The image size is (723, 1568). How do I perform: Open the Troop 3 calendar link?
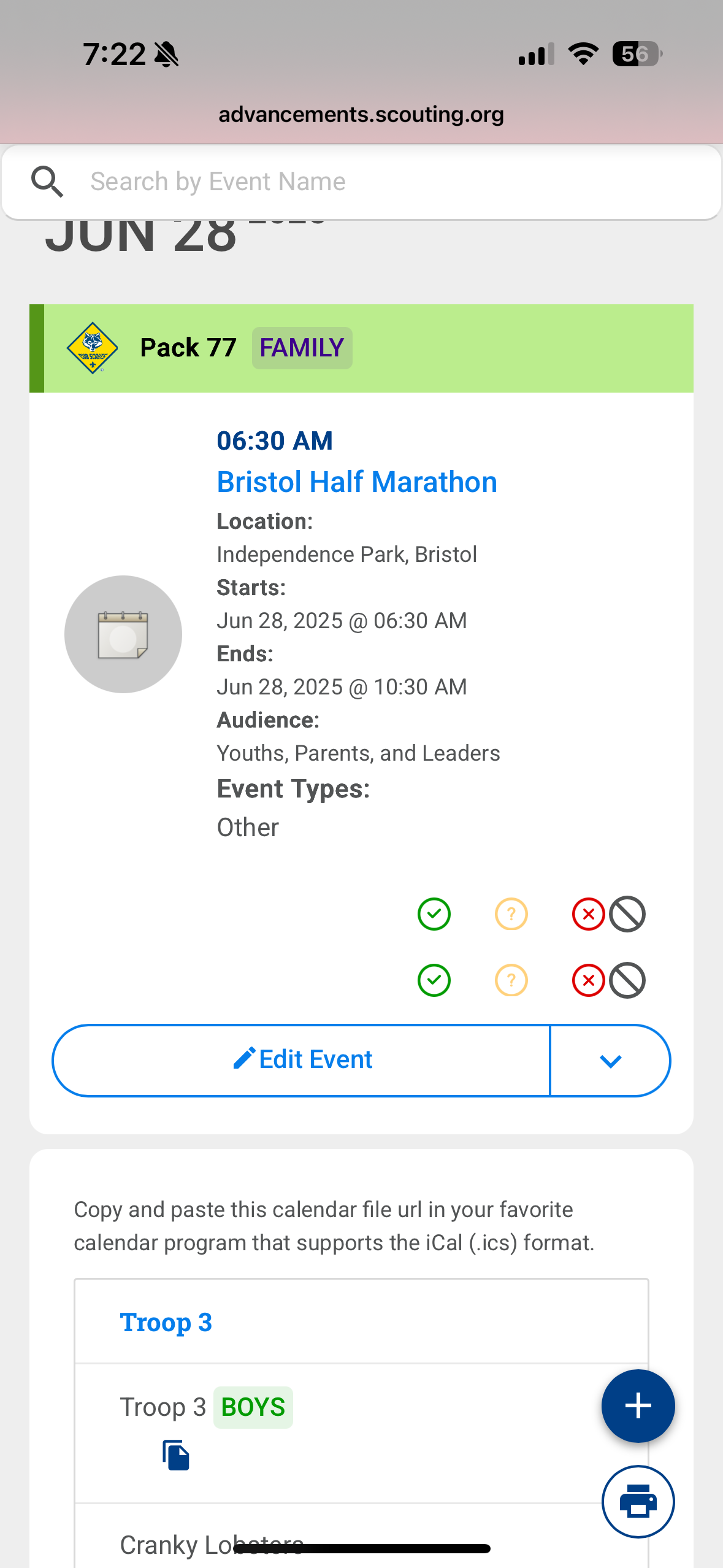pyautogui.click(x=166, y=1322)
